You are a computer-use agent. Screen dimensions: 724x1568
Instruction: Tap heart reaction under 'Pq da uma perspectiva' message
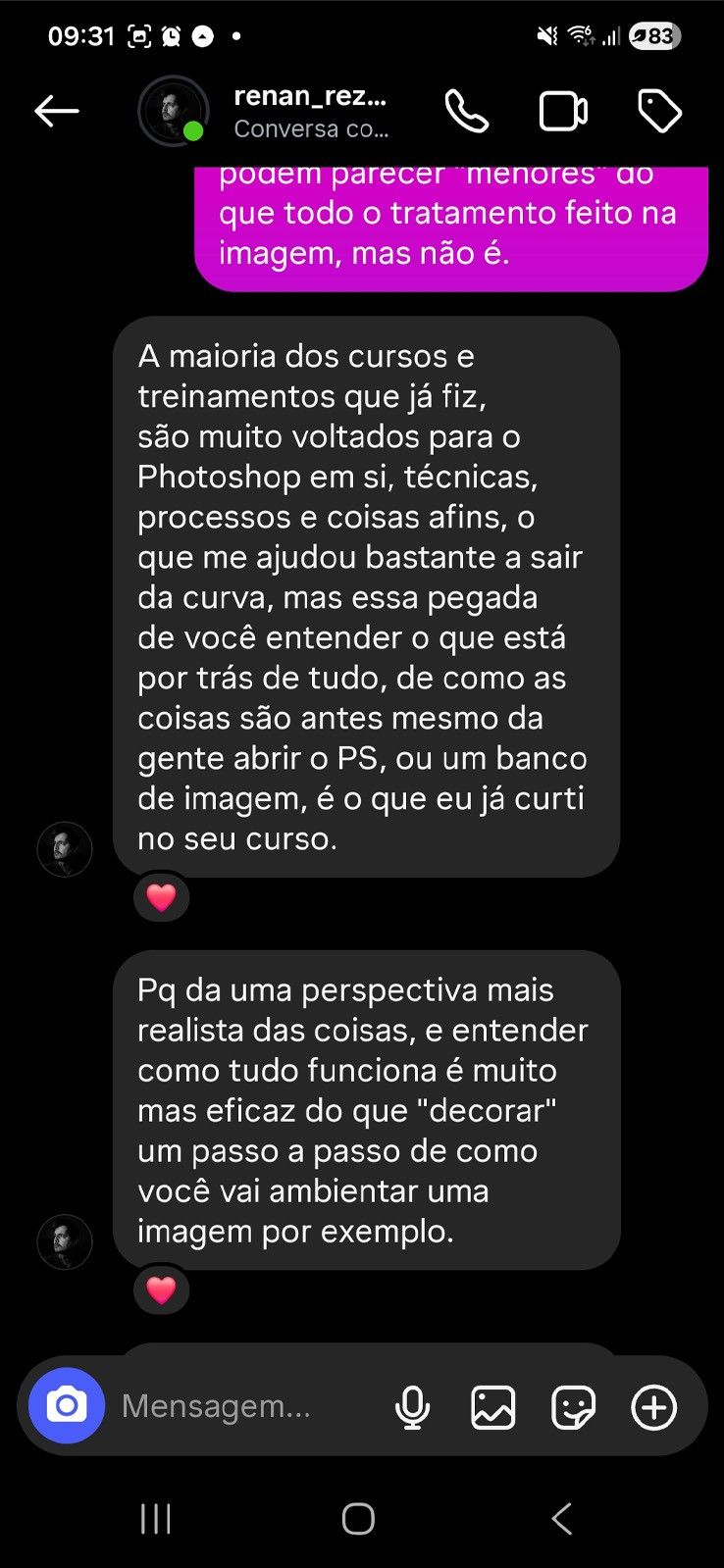161,1289
